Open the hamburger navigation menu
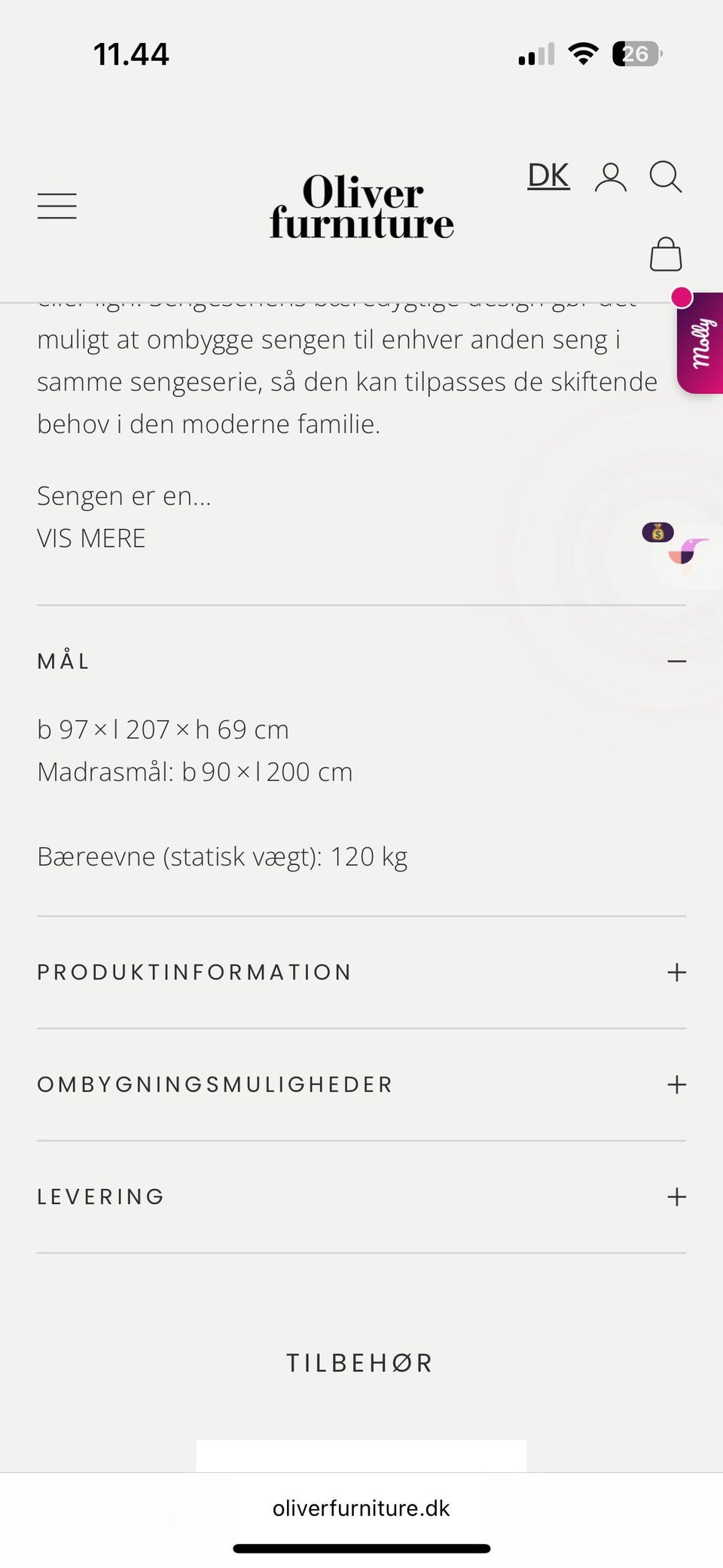 pos(56,205)
